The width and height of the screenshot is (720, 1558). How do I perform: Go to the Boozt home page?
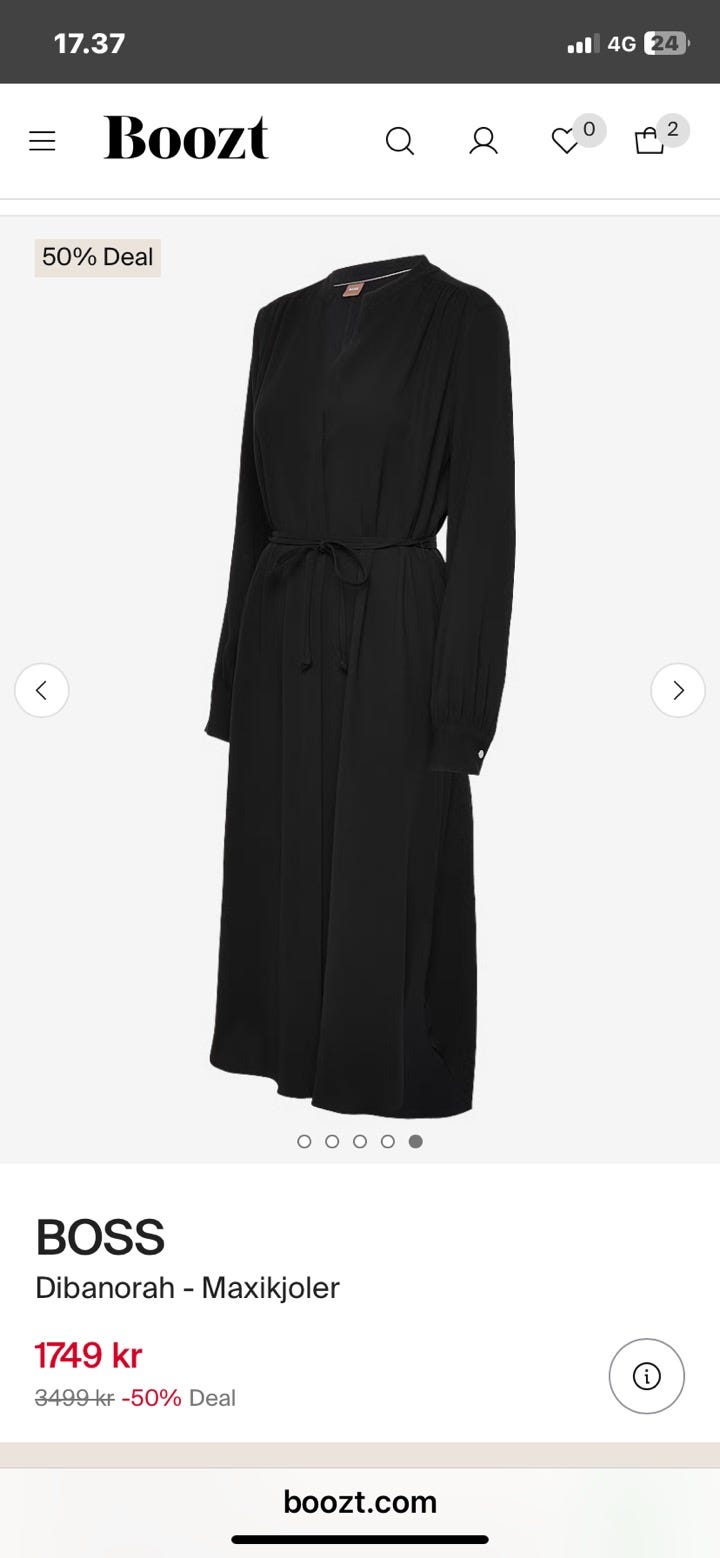[x=186, y=139]
